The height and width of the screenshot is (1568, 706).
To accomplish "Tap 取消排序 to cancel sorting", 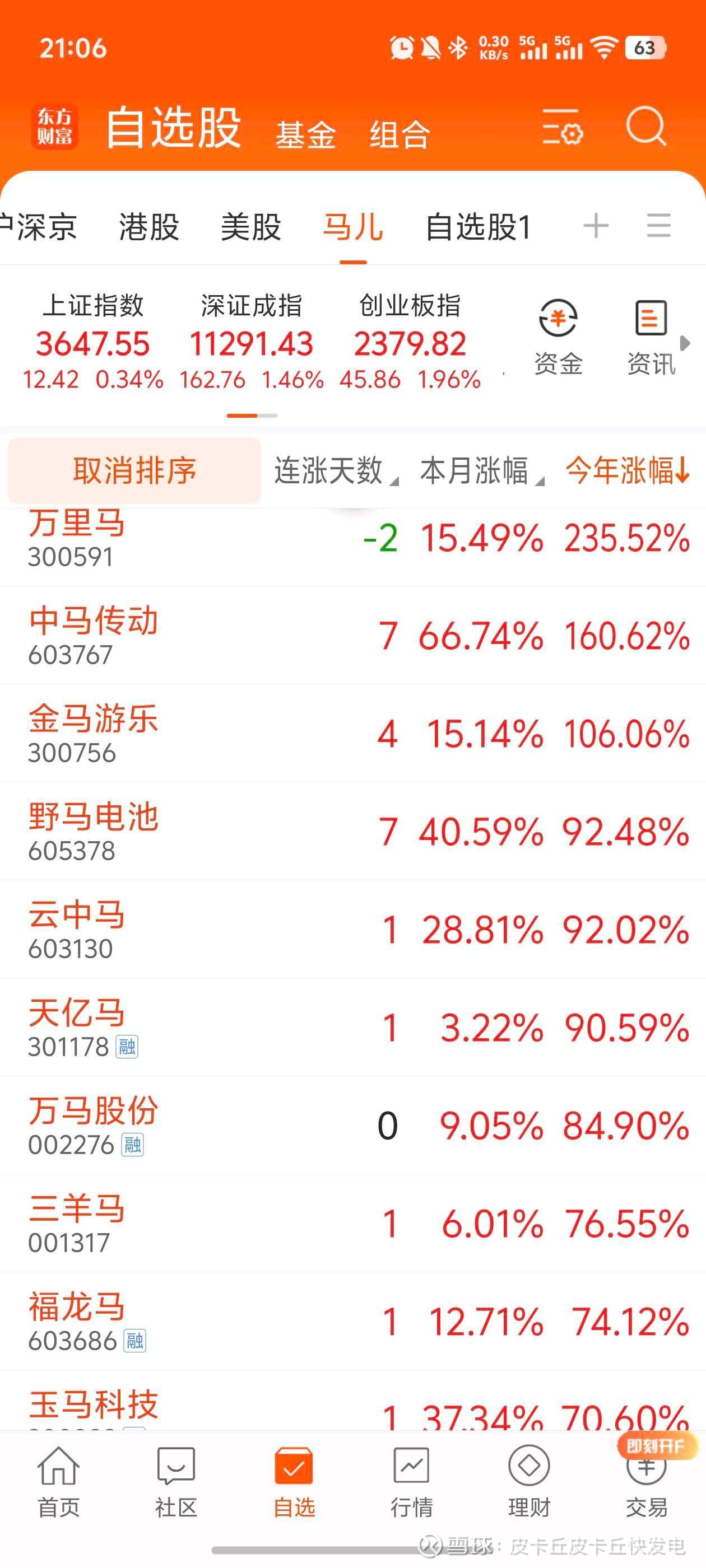I will pyautogui.click(x=134, y=470).
